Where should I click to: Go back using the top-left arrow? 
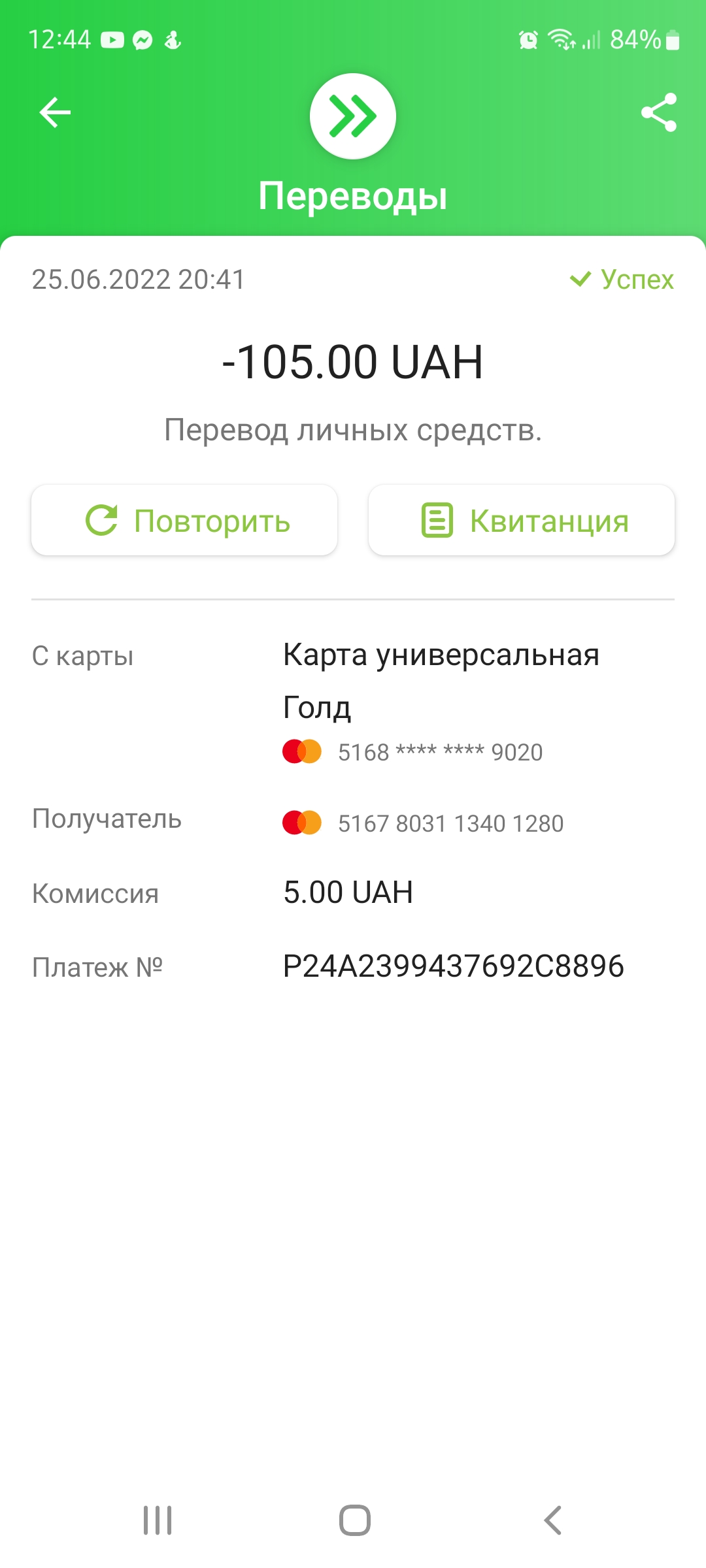(55, 112)
